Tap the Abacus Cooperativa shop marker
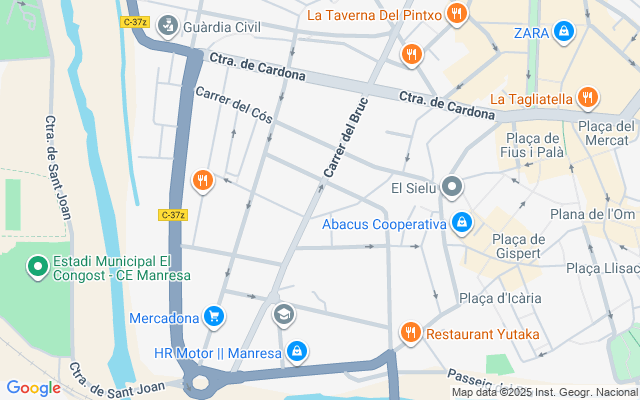 point(461,223)
